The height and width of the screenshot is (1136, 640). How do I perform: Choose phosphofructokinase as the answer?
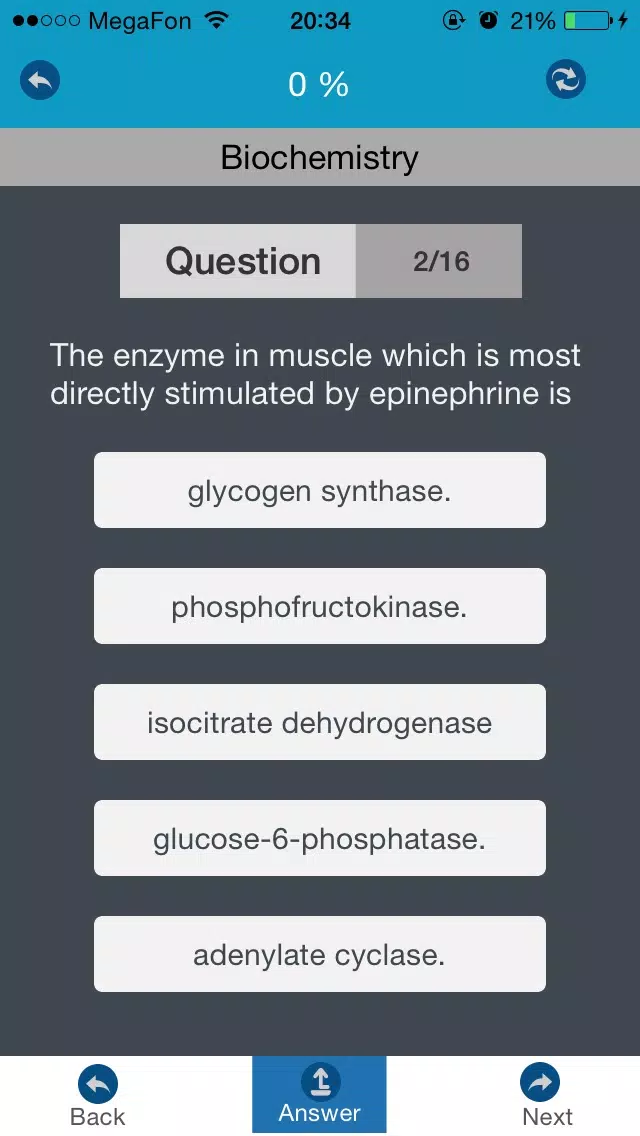[x=320, y=606]
